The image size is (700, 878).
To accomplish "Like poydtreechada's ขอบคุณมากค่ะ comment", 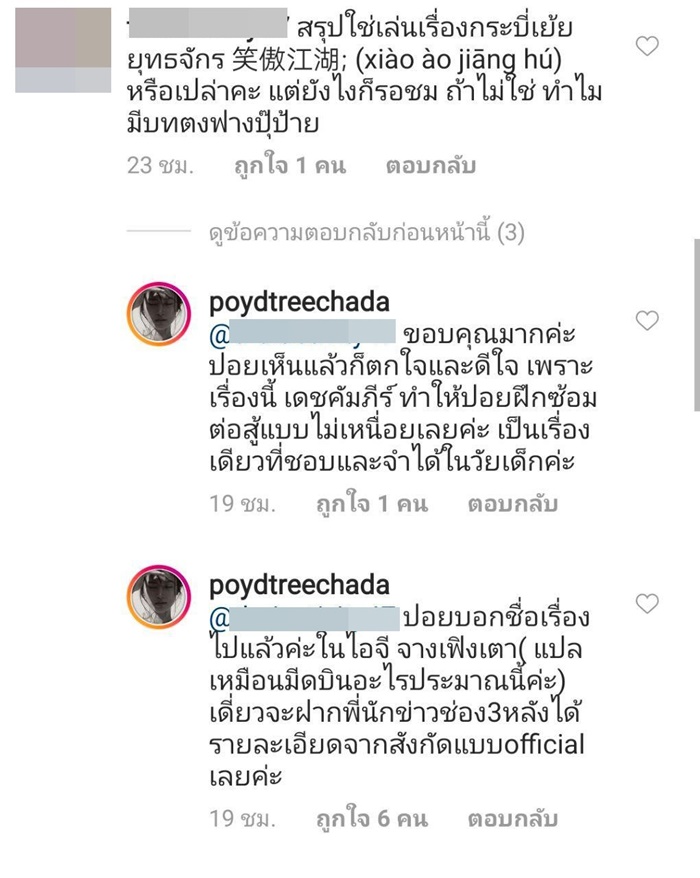I will [x=648, y=320].
